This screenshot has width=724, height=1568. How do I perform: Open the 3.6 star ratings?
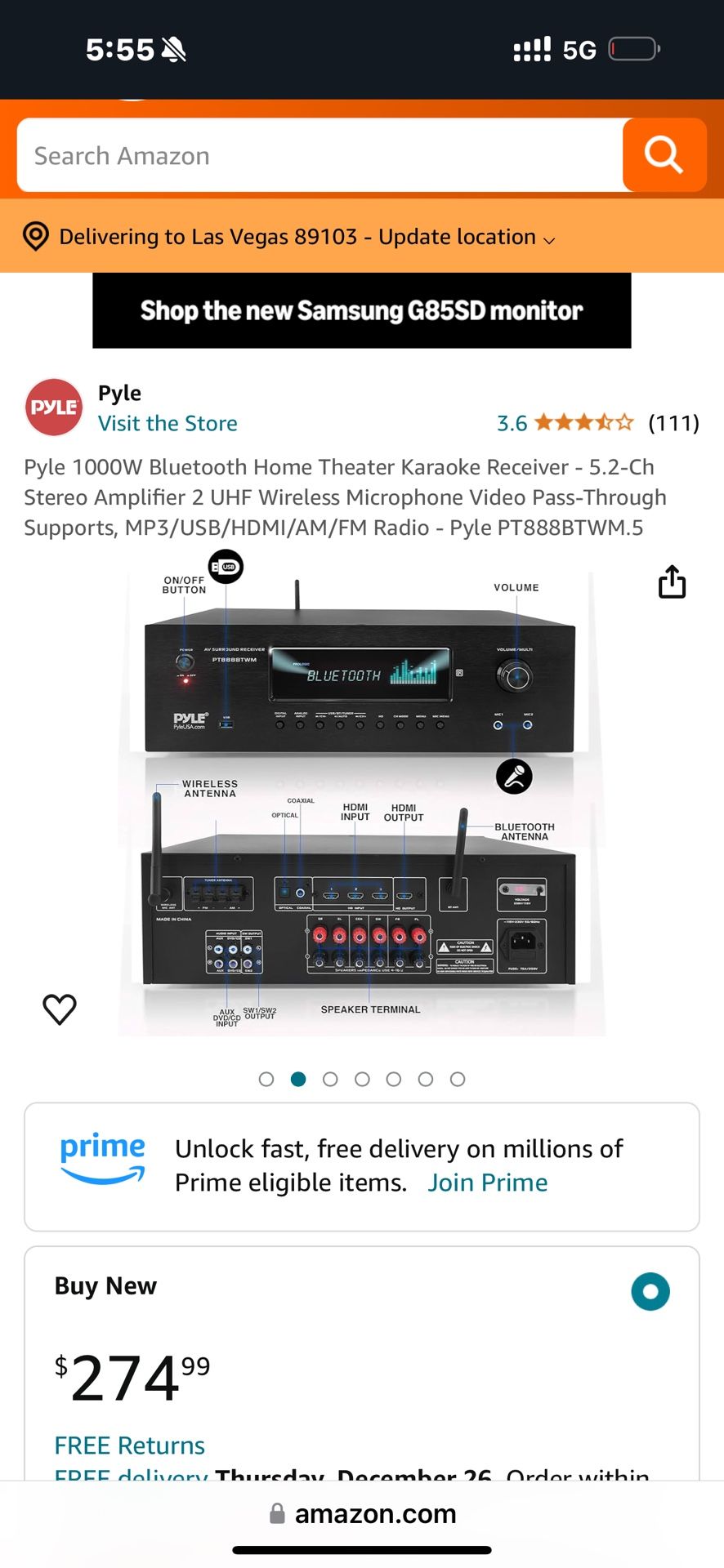597,423
